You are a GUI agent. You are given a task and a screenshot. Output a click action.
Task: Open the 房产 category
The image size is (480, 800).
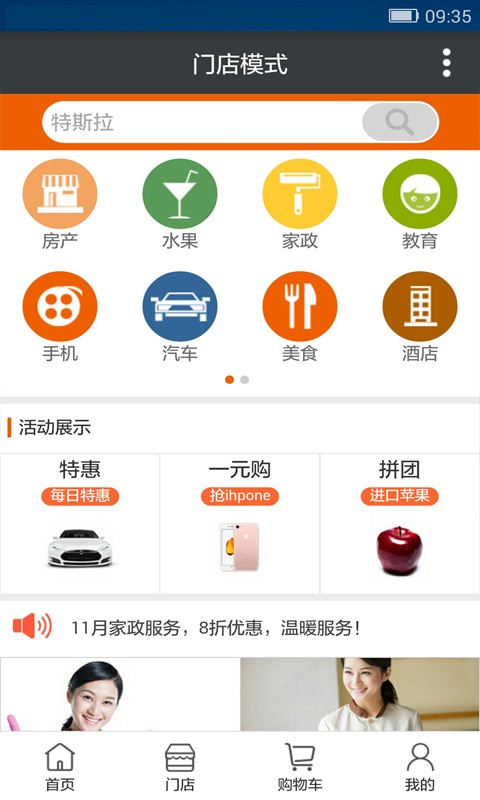pos(60,205)
